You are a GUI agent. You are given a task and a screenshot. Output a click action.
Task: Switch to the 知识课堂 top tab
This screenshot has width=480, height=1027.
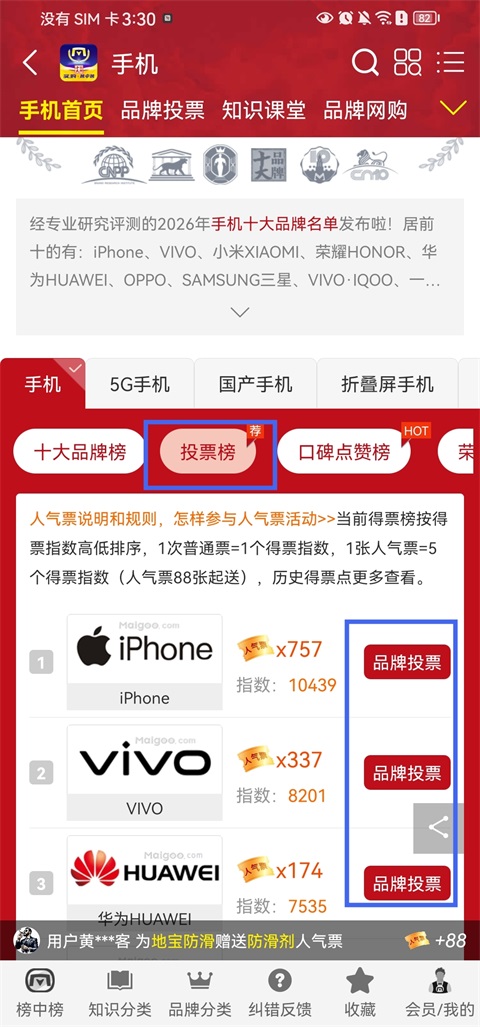click(263, 110)
